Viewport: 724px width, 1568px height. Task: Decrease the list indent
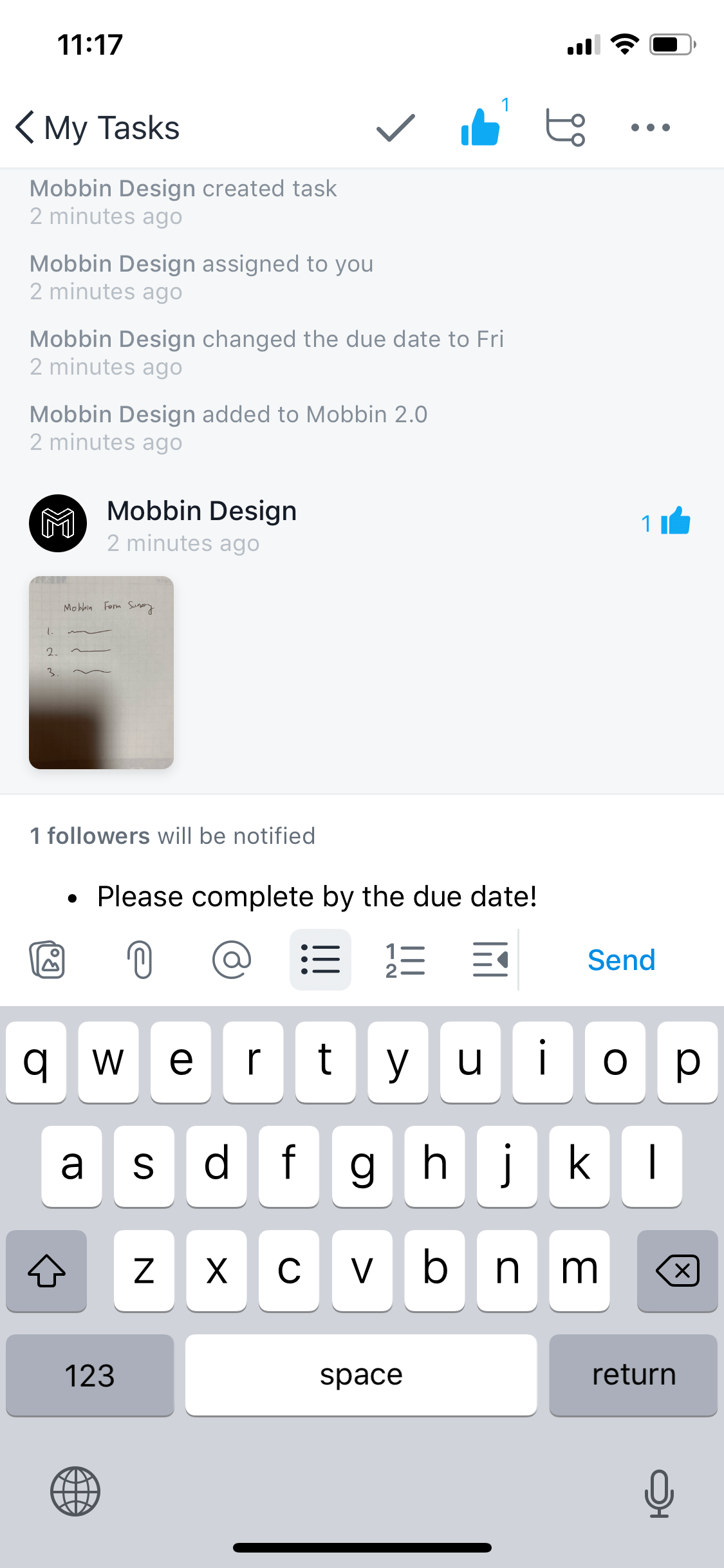click(x=490, y=960)
